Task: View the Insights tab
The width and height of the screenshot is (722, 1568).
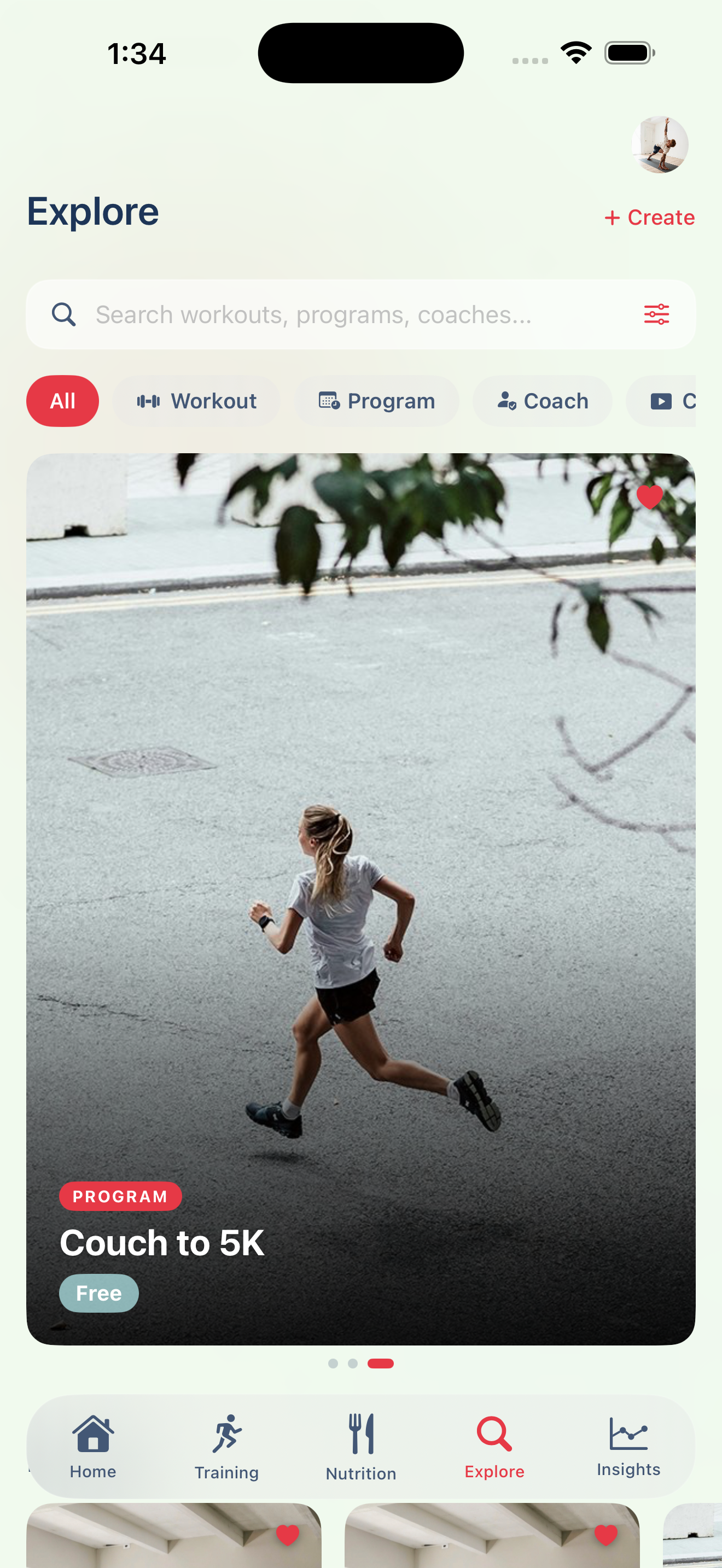Action: 628,1448
